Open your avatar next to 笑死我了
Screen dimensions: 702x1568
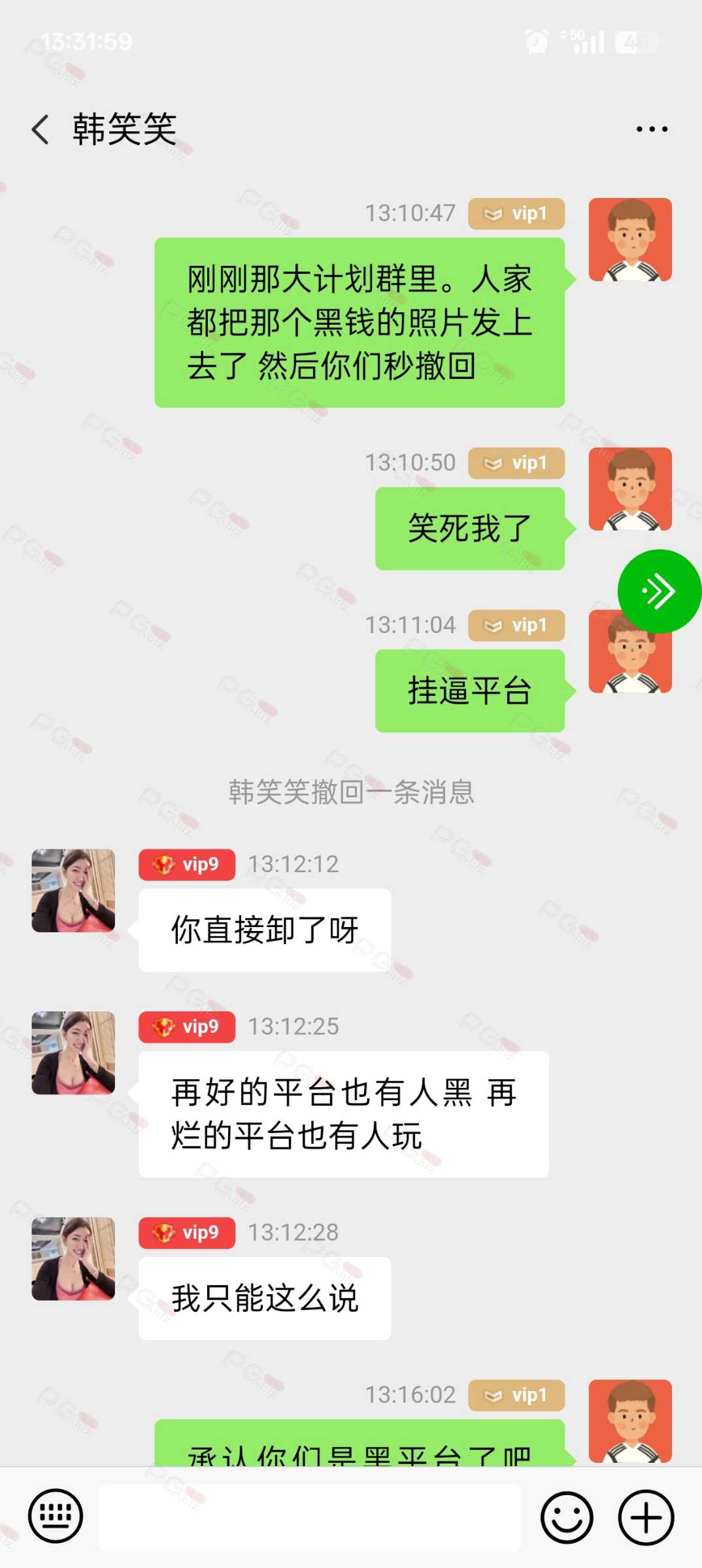point(629,489)
